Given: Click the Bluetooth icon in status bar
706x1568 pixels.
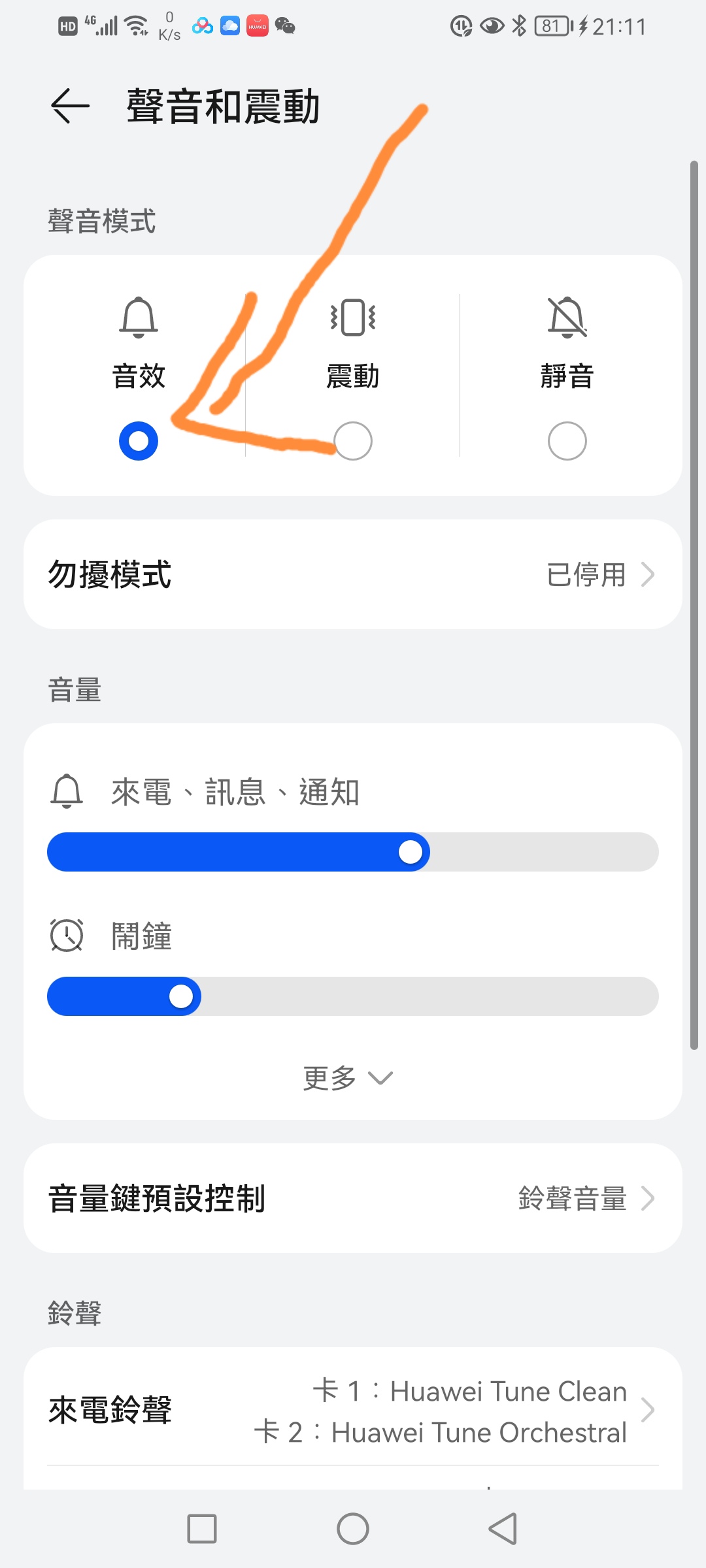Looking at the screenshot, I should point(520,26).
